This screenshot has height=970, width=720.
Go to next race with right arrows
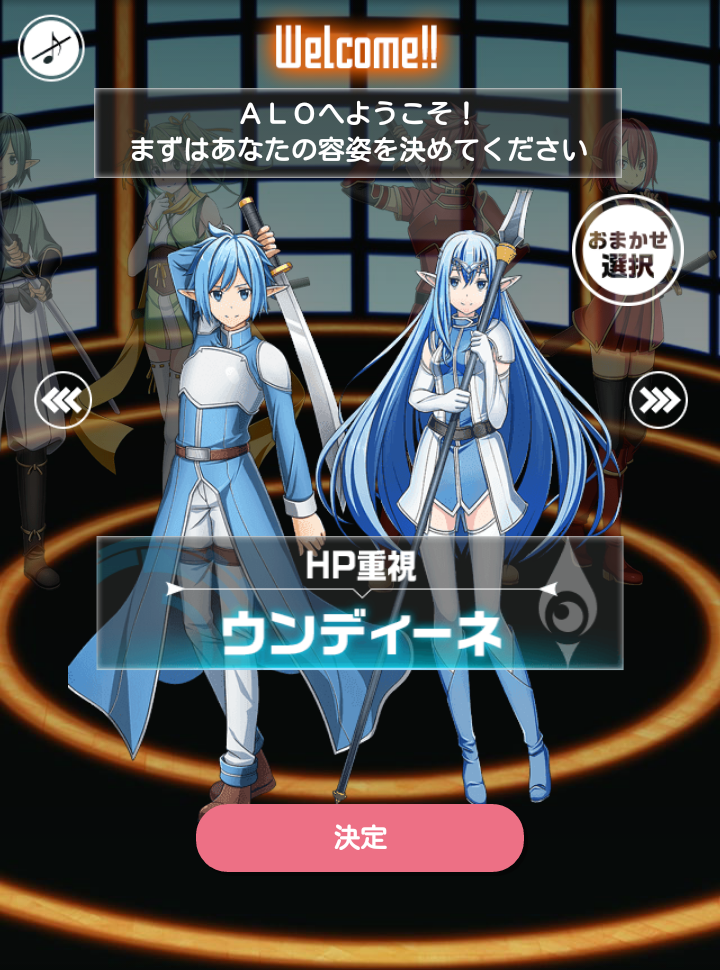658,401
